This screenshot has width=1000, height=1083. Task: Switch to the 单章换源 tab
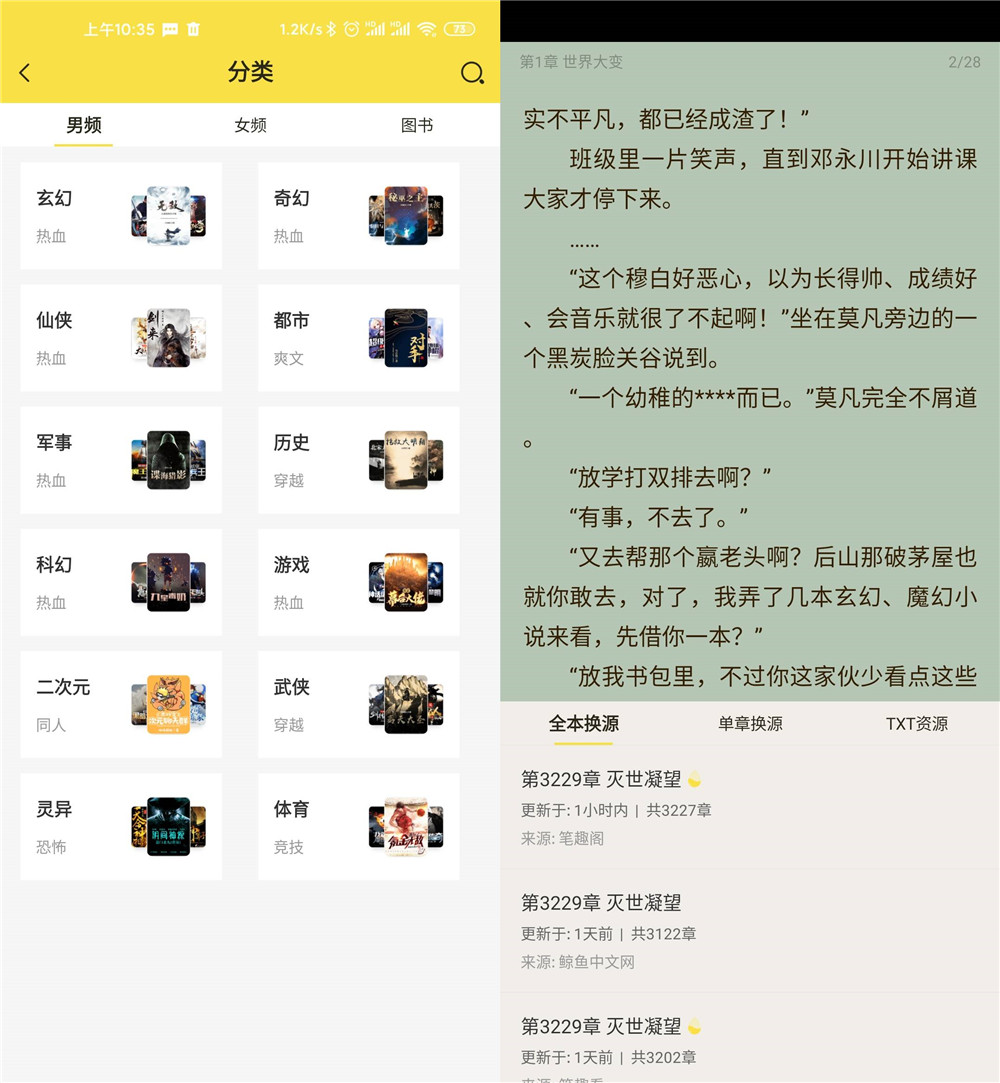point(750,724)
